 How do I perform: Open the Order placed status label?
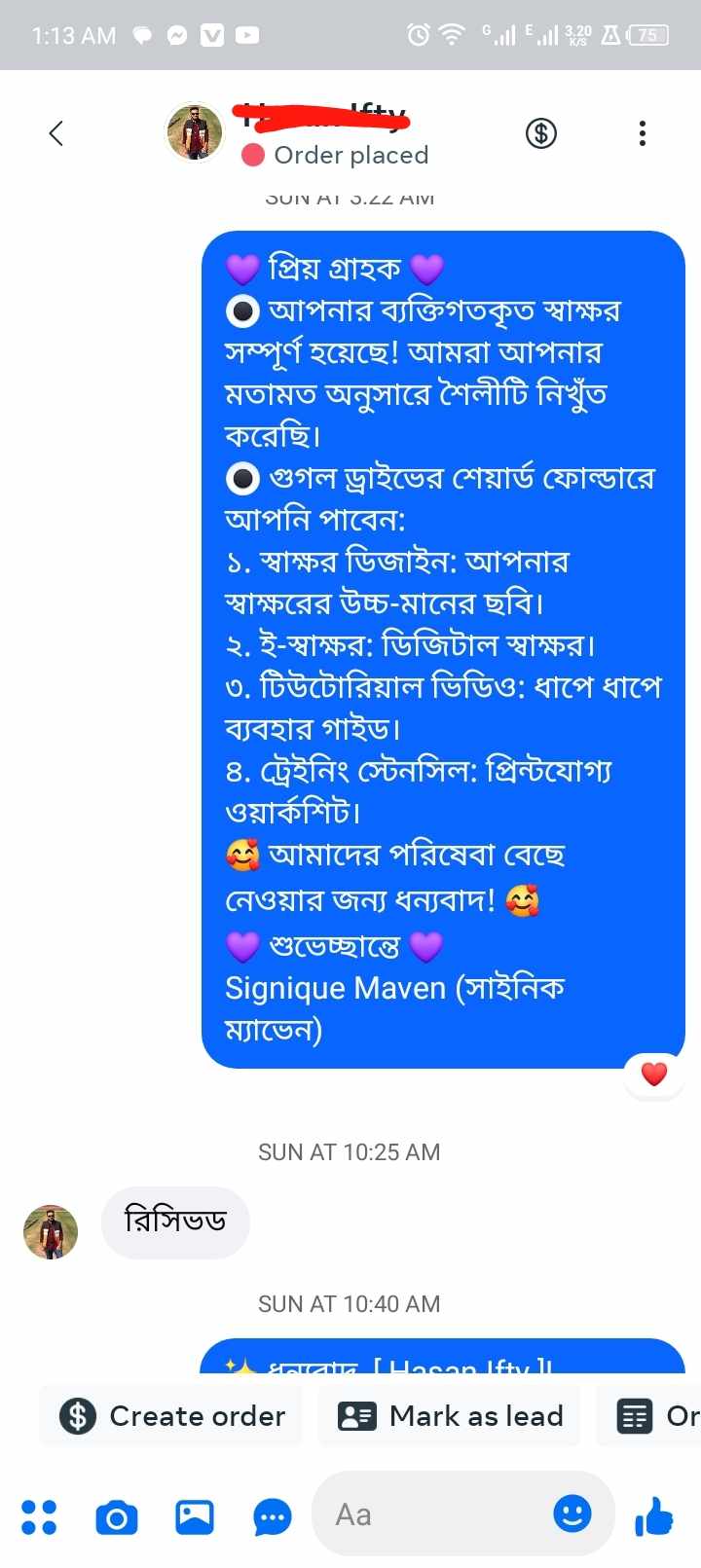(336, 156)
